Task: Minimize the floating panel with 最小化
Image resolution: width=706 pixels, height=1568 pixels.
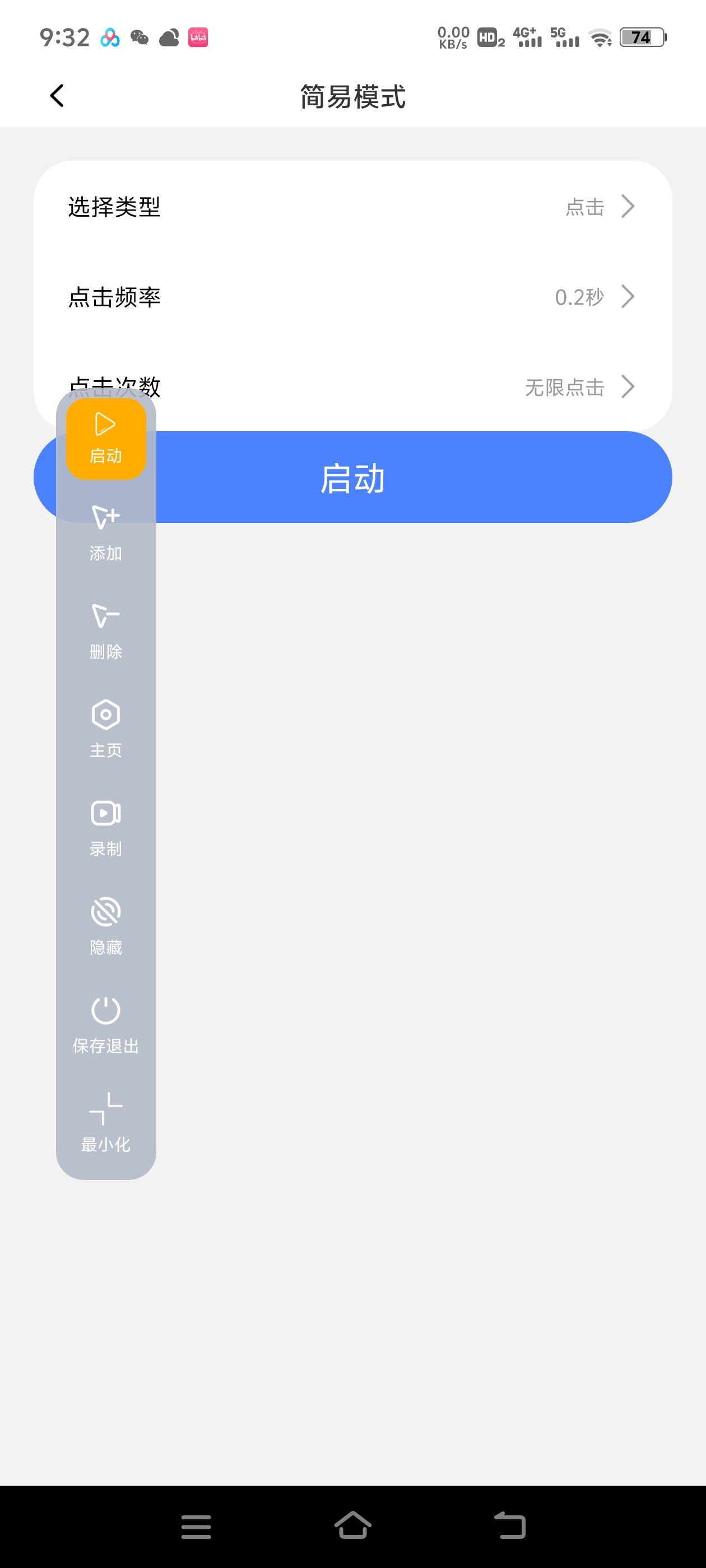Action: pos(105,1123)
